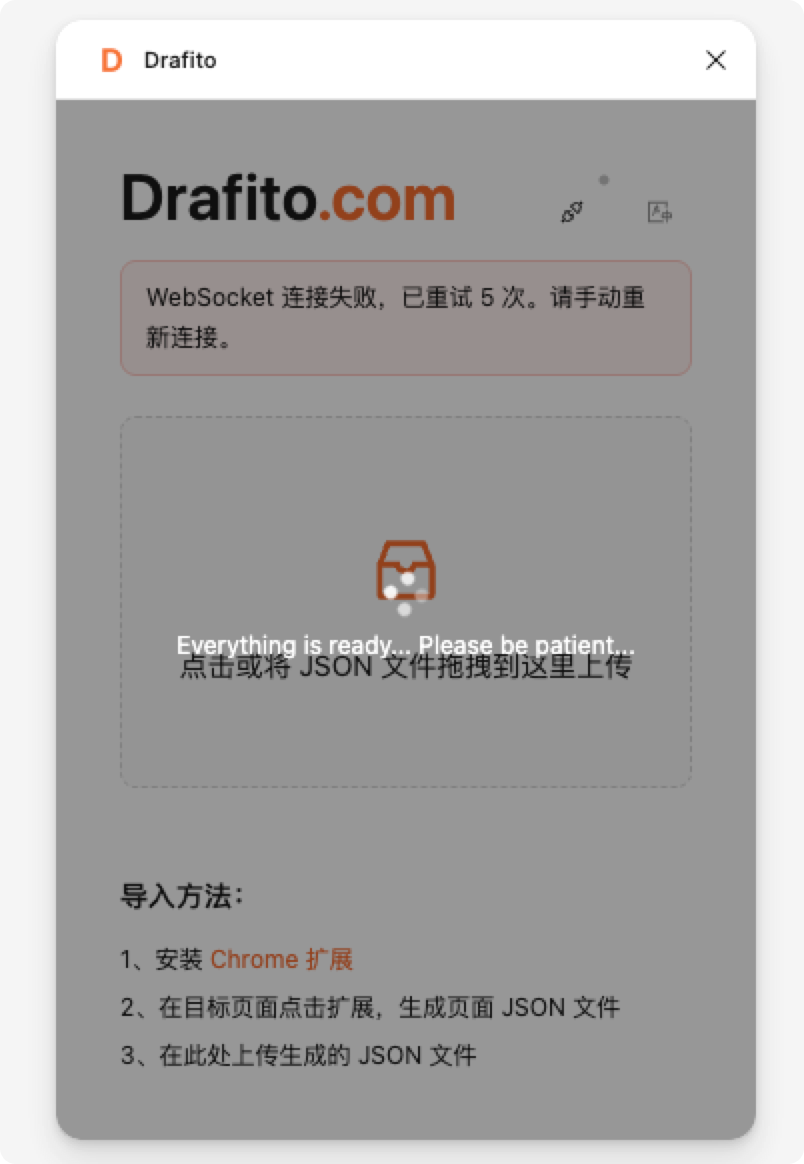Close the Drafito popup window
Viewport: 804px width, 1164px height.
pos(716,60)
